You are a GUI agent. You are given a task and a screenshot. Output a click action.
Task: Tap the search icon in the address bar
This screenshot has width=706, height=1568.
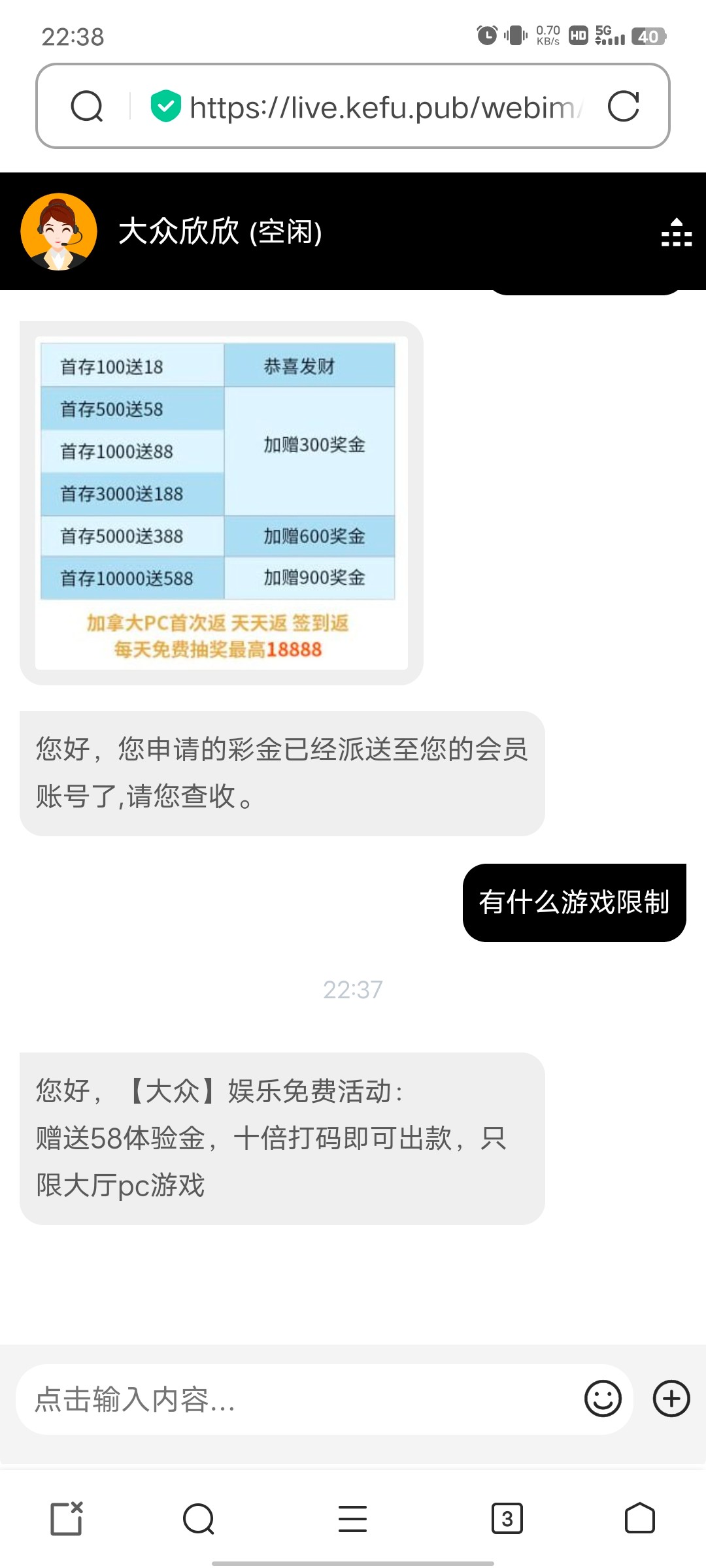[x=87, y=106]
